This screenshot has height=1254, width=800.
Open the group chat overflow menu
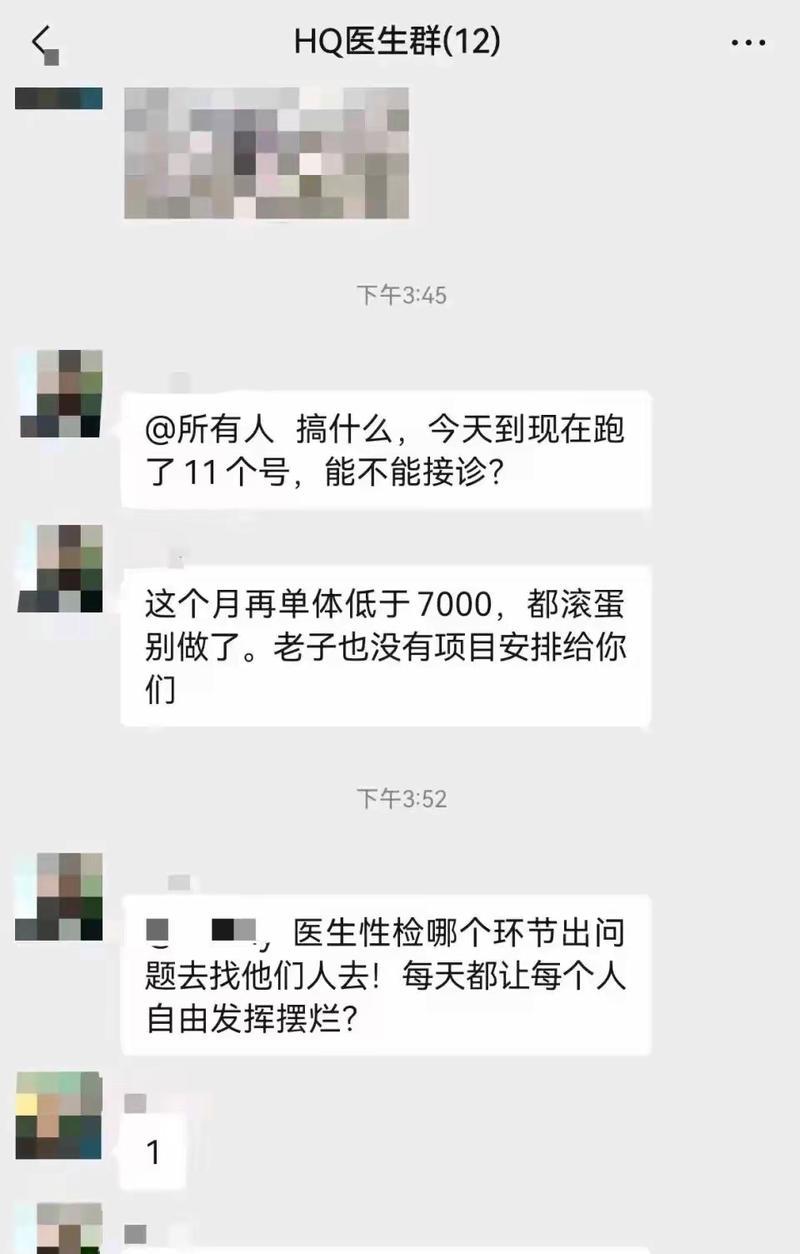click(747, 43)
